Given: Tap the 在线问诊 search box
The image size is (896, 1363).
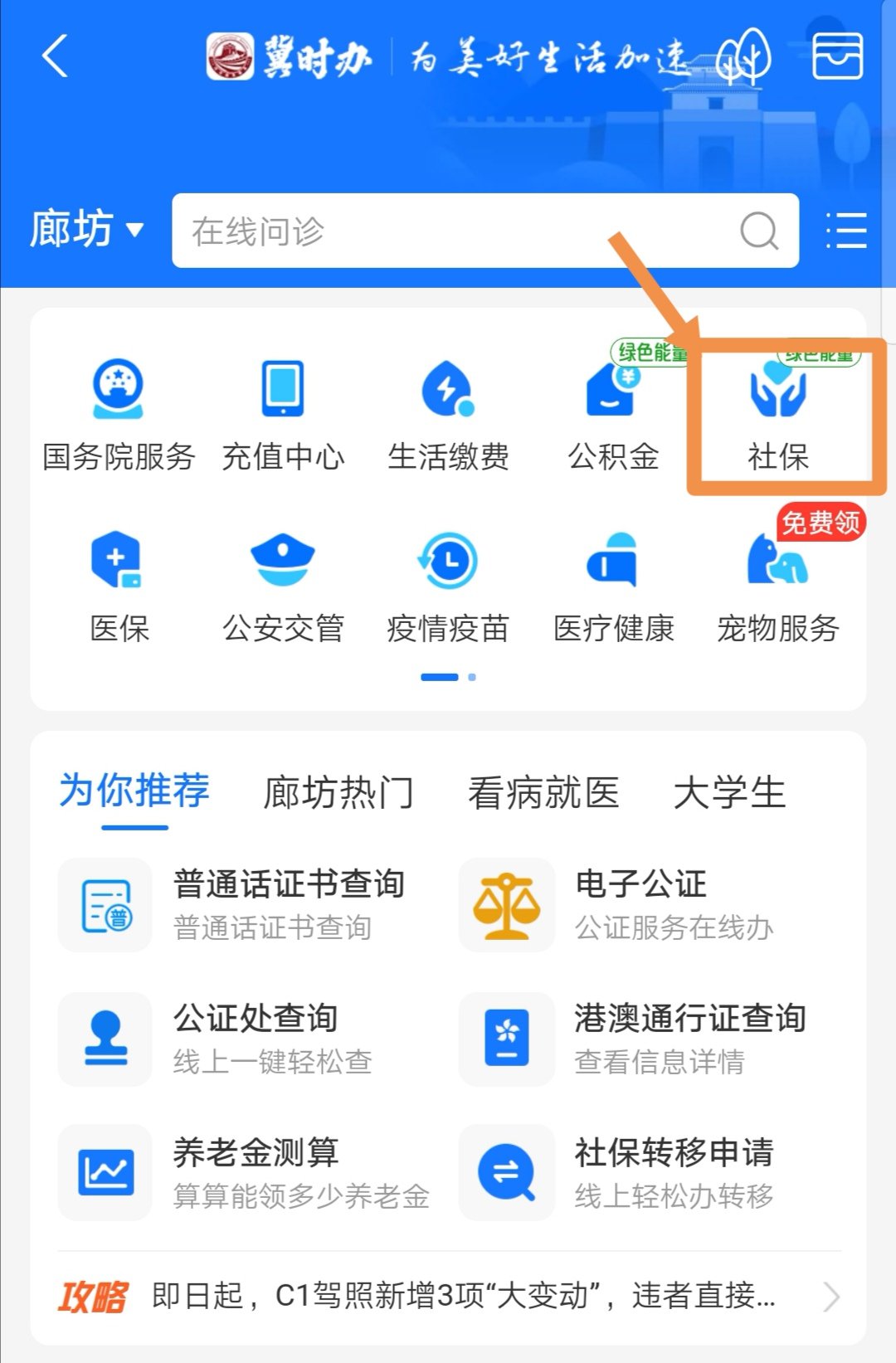Looking at the screenshot, I should [465, 231].
